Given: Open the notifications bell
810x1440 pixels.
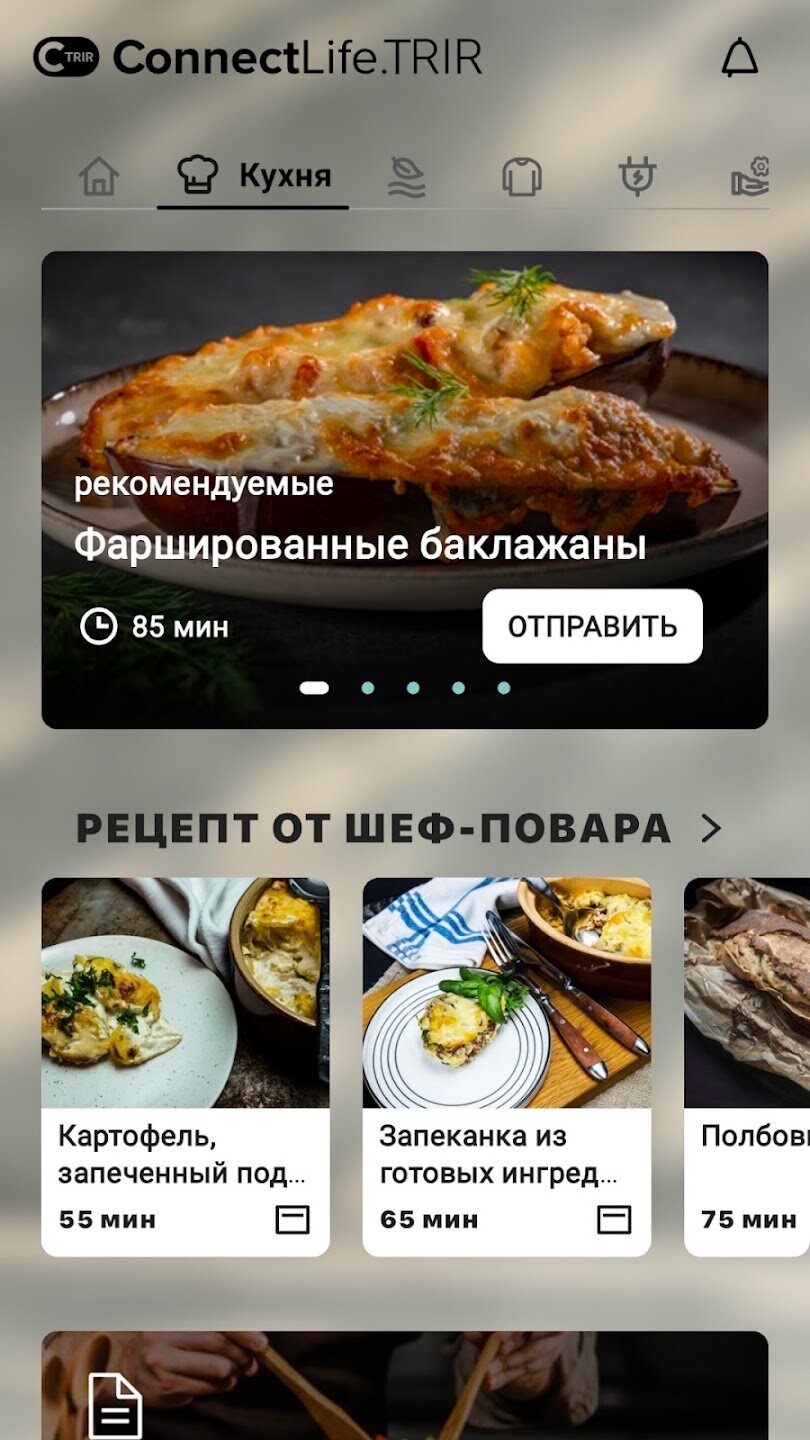Looking at the screenshot, I should [740, 57].
